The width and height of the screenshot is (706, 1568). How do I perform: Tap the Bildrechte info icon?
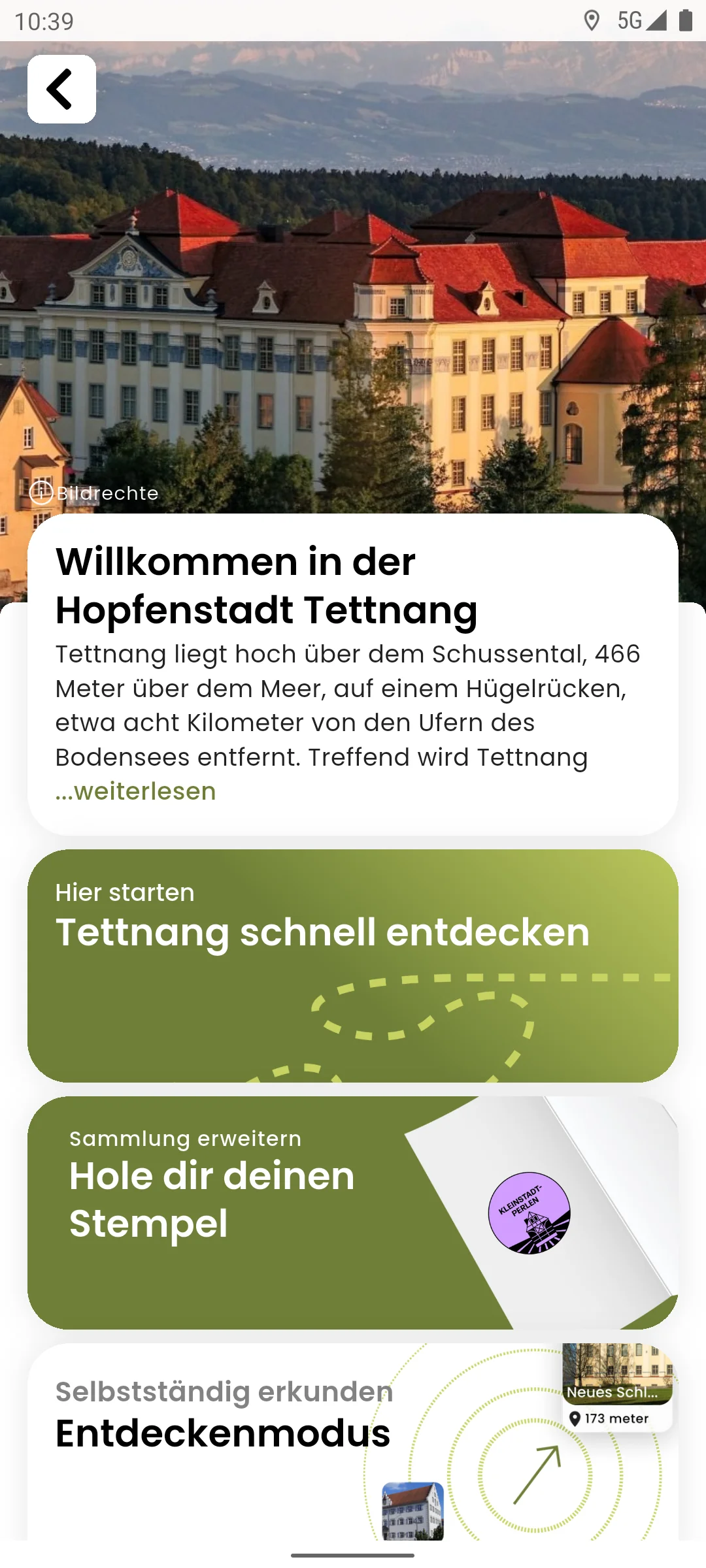coord(42,493)
